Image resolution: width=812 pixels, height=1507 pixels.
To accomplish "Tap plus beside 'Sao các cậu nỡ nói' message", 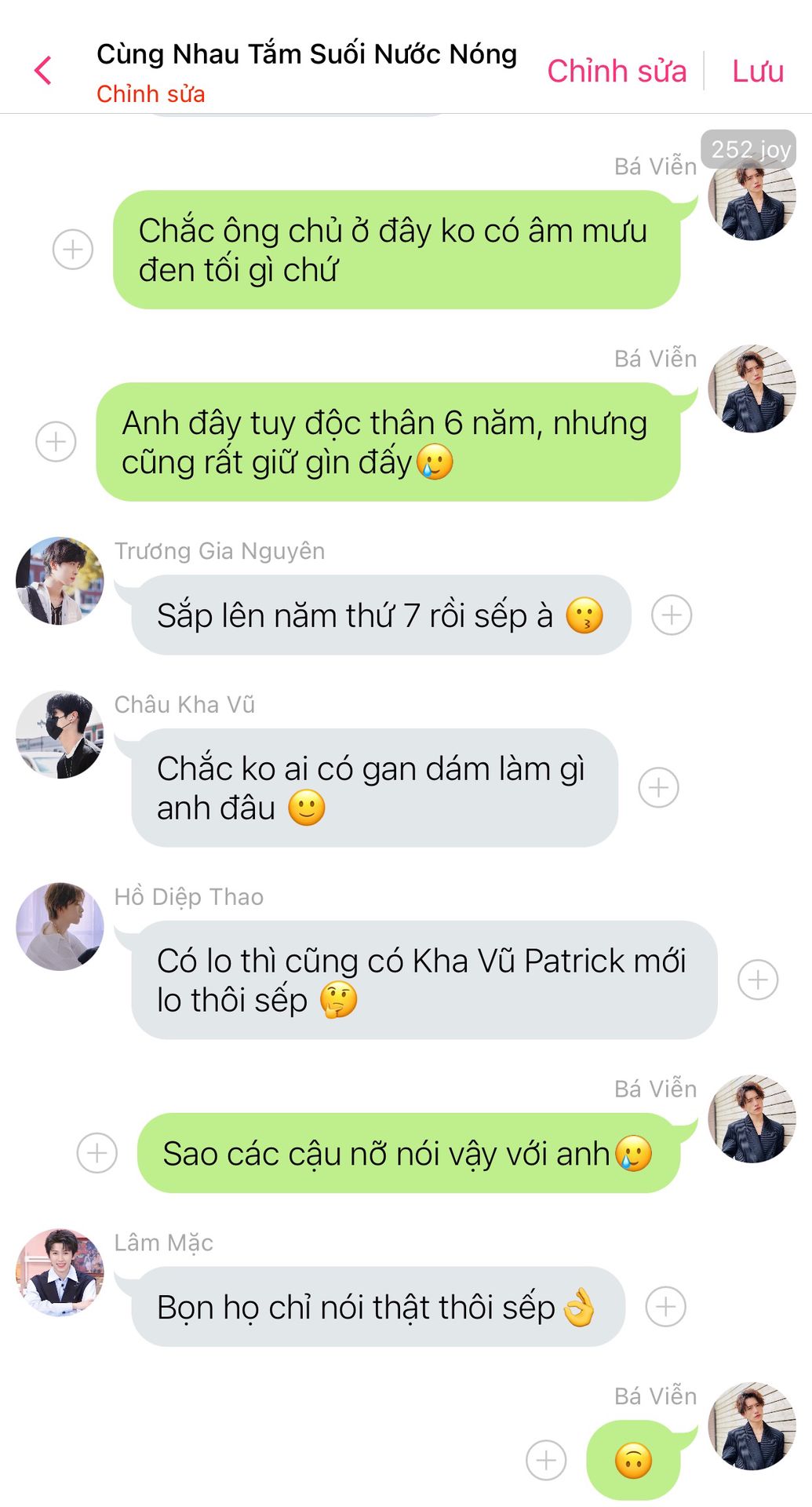I will tap(97, 1153).
